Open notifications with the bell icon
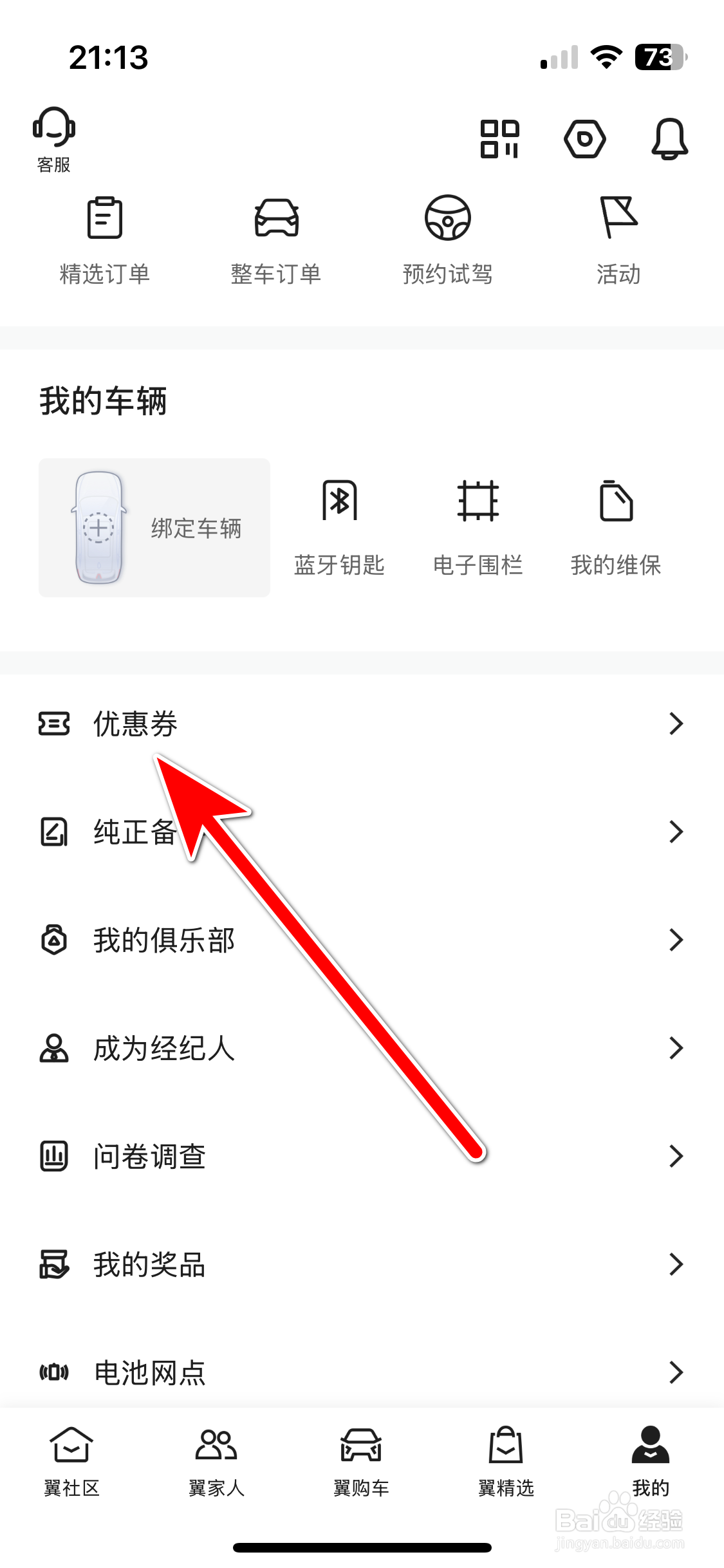This screenshot has height=1568, width=724. 669,138
